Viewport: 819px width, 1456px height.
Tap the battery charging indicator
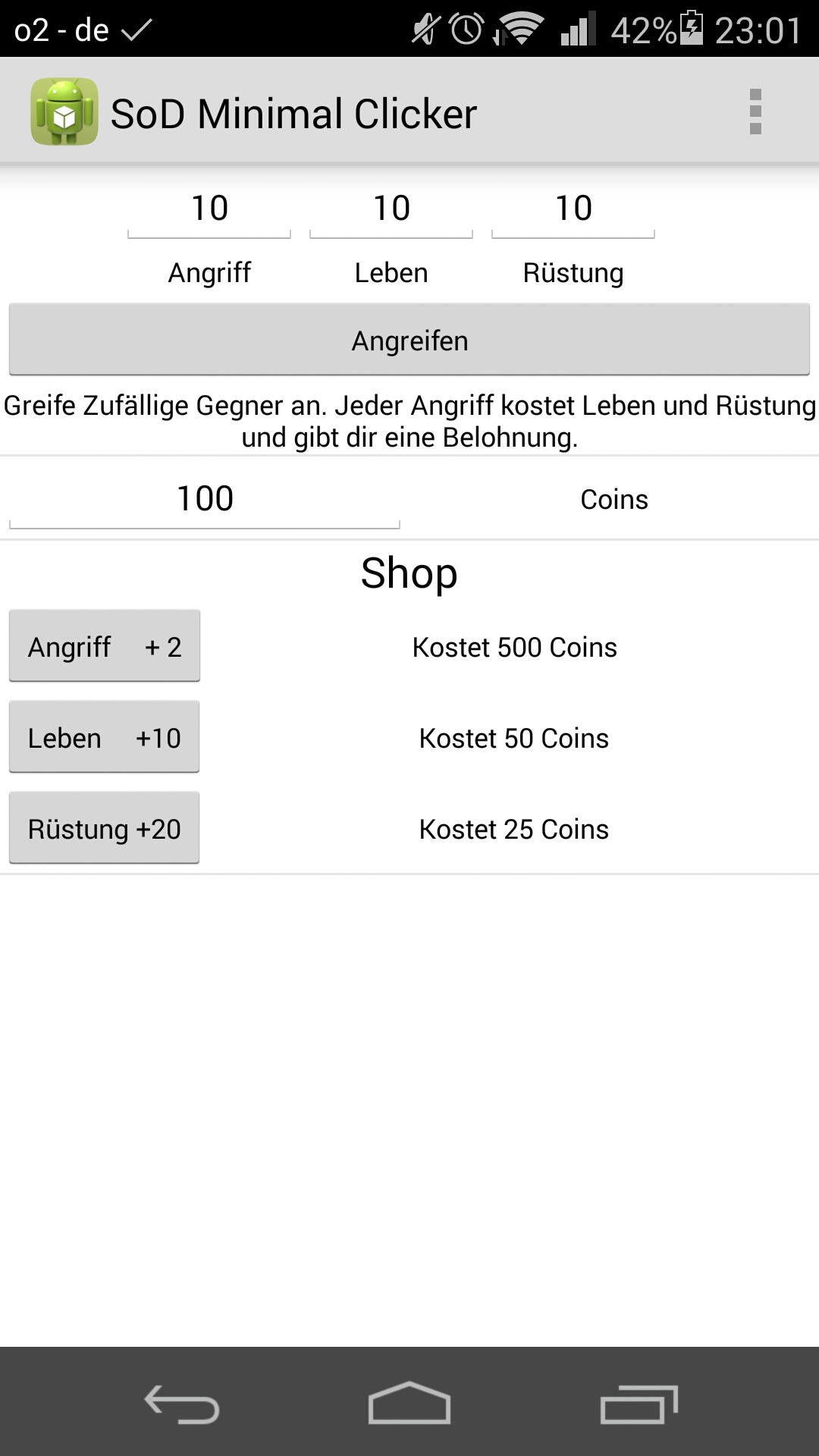tap(692, 29)
